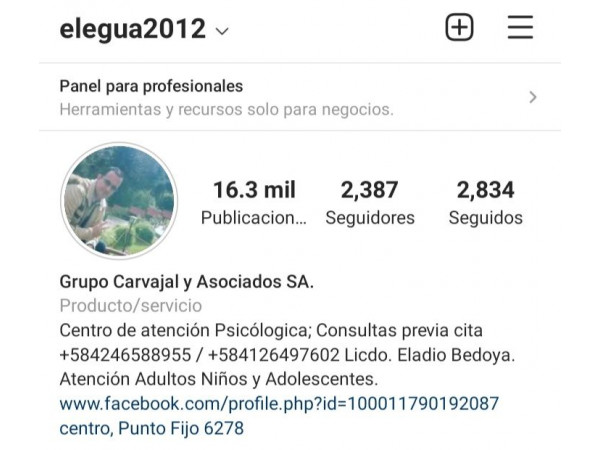View the profile picture

point(119,201)
